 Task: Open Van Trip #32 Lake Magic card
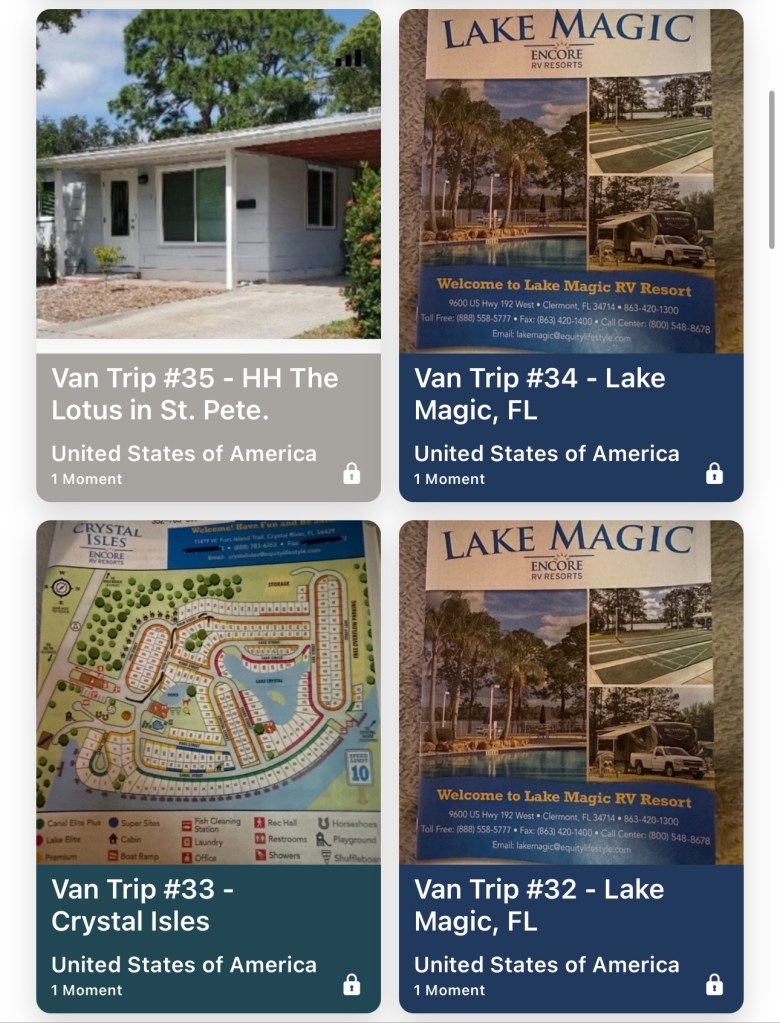pos(571,766)
